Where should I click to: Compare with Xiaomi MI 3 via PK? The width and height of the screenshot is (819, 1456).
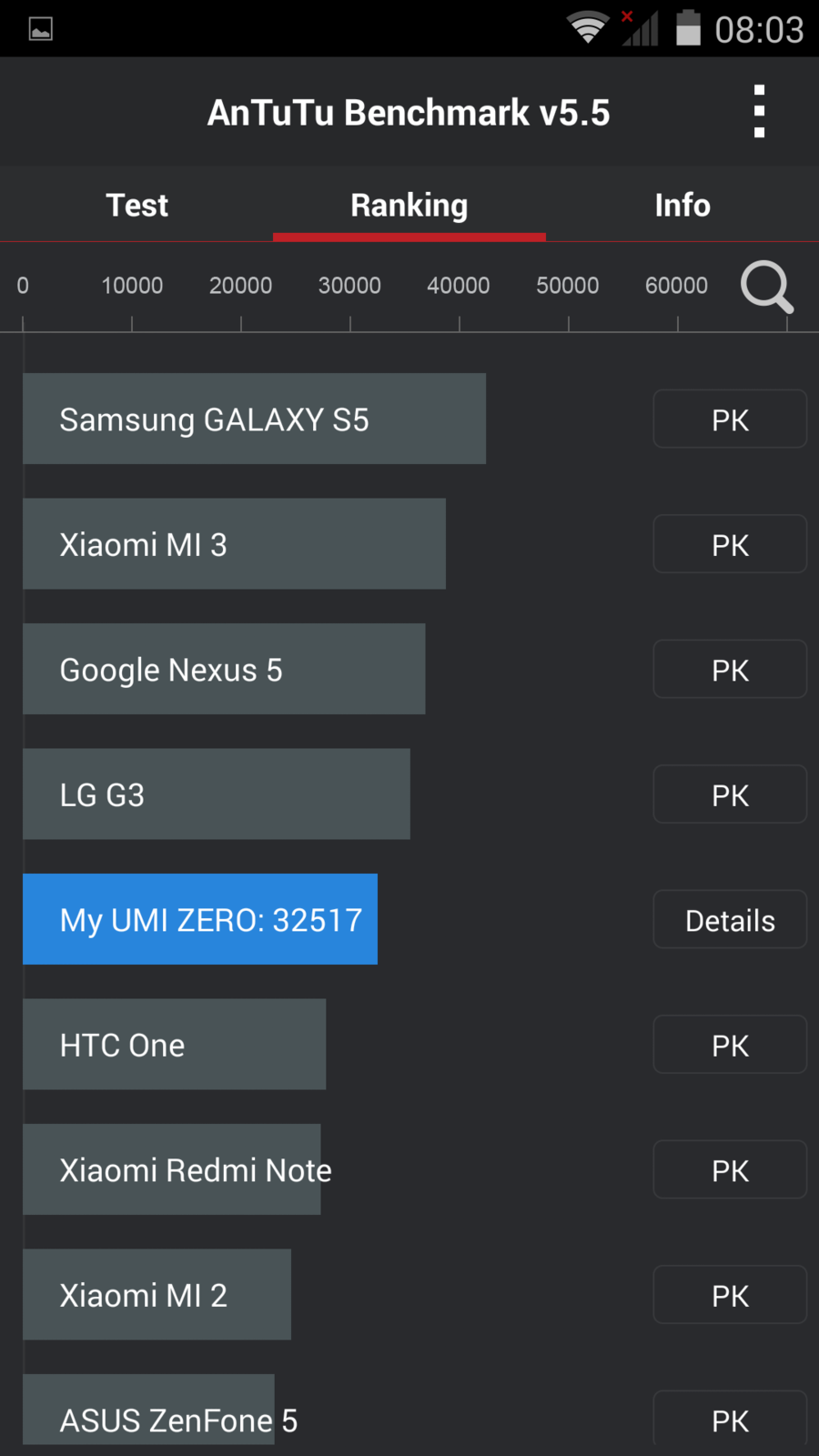730,544
